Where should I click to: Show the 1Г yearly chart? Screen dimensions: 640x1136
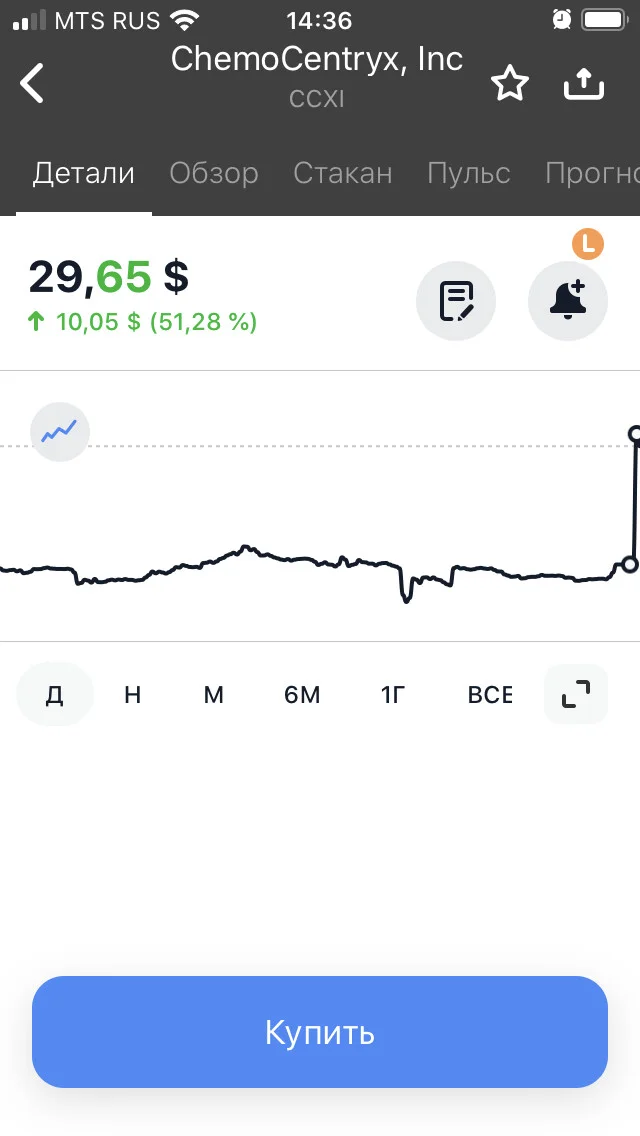392,694
